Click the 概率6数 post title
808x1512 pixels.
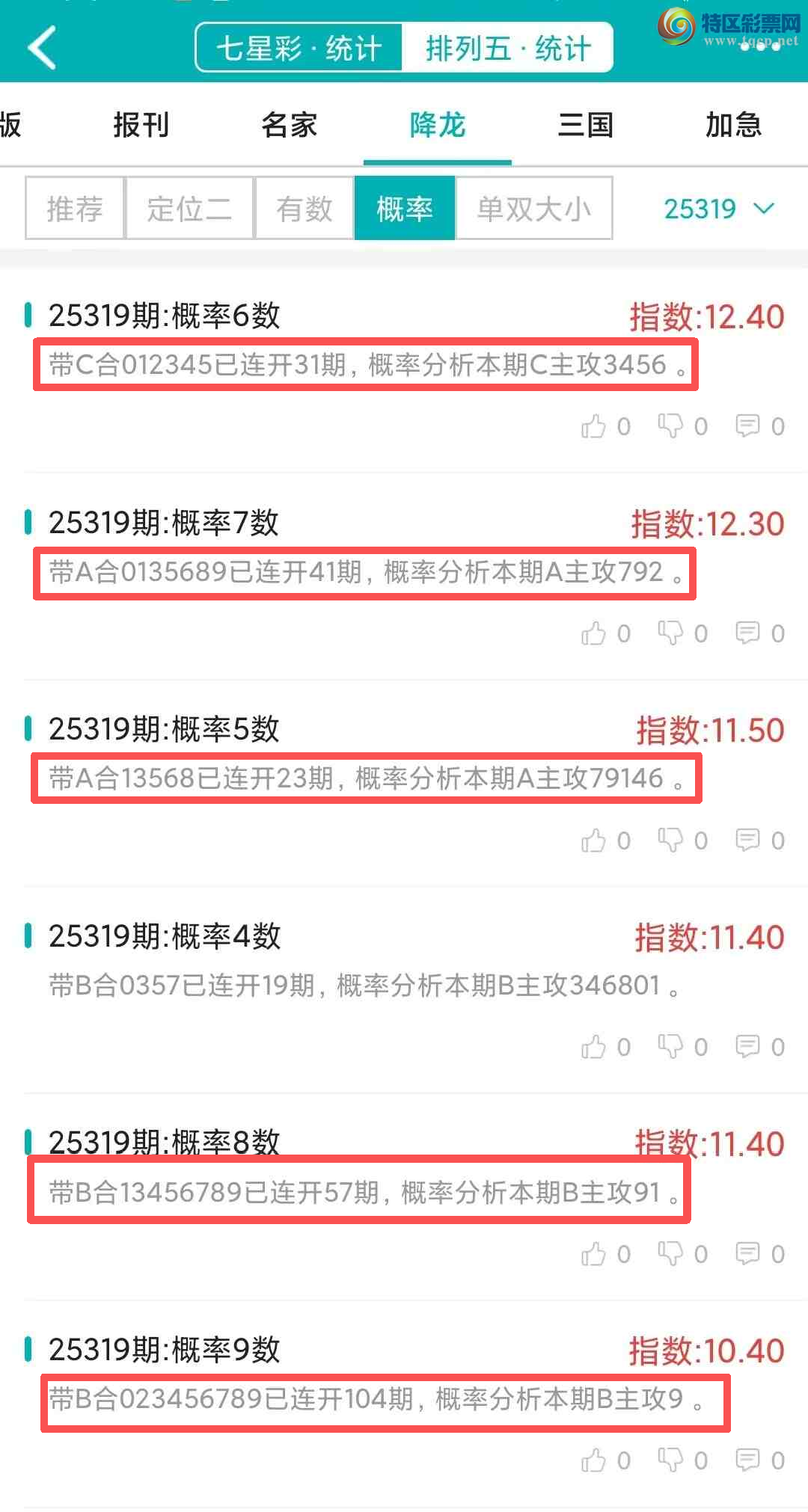click(x=163, y=316)
